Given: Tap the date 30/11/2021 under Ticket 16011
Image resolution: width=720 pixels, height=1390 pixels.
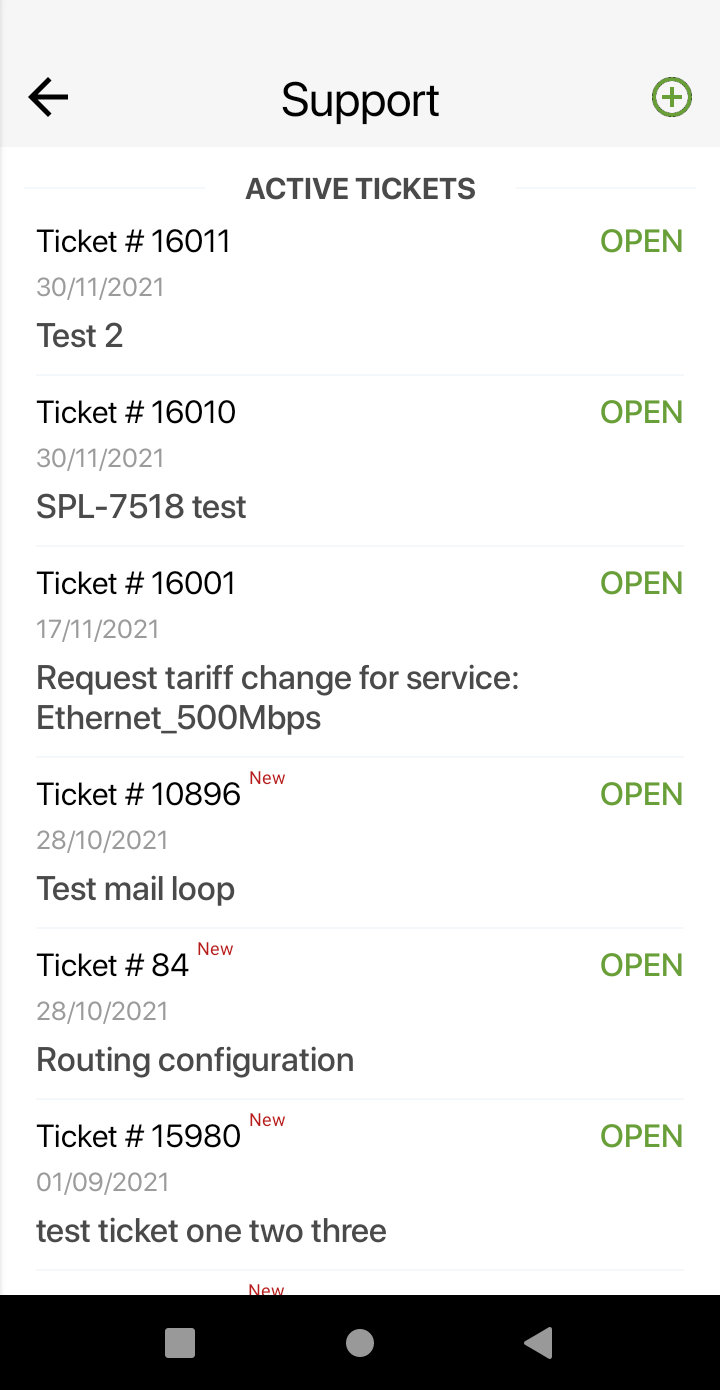Looking at the screenshot, I should pyautogui.click(x=100, y=287).
